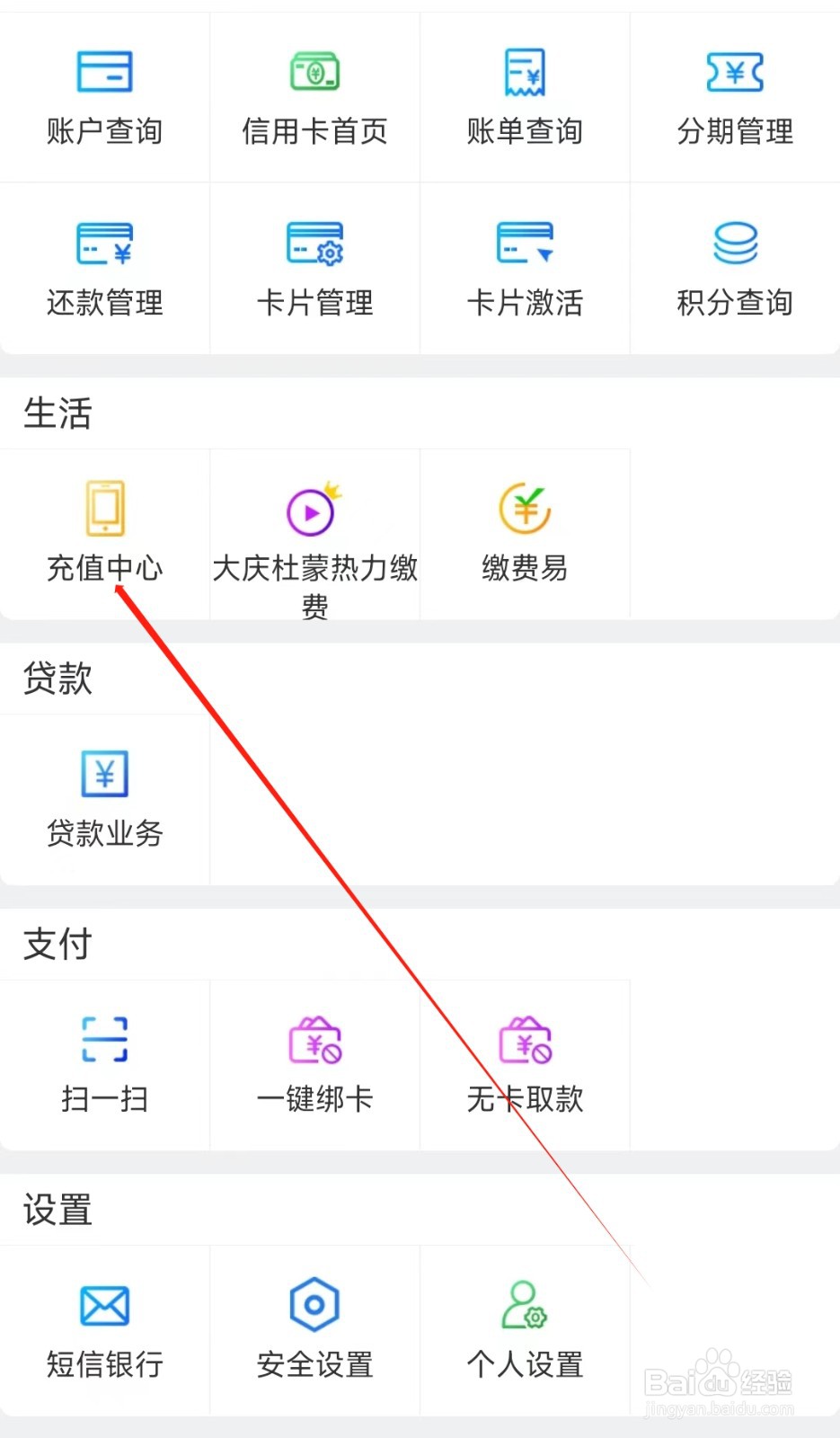Select the 贷款业务 loan services icon
Screen dimensions: 840x1438
[104, 795]
